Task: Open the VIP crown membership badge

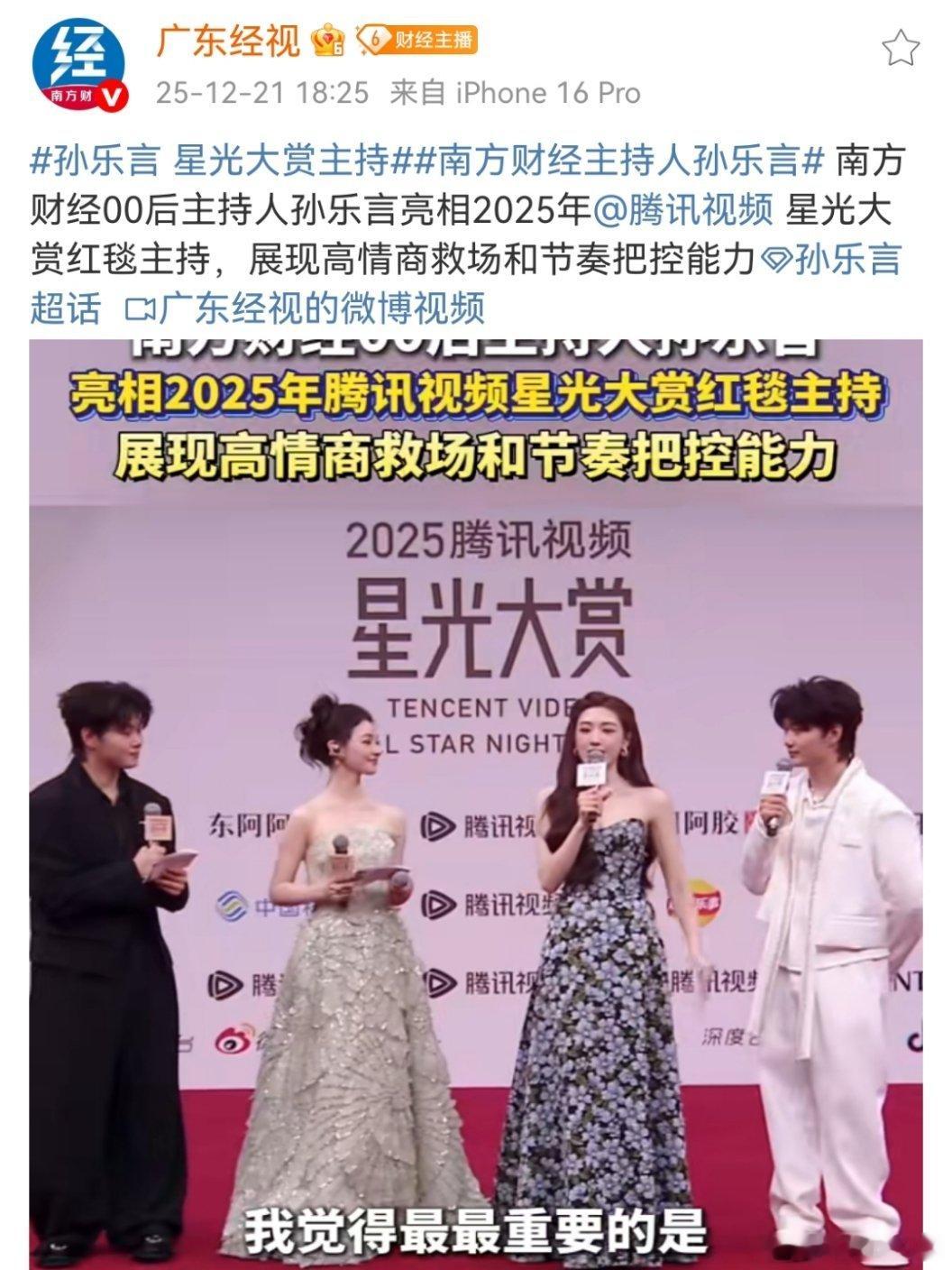Action: click(x=326, y=41)
